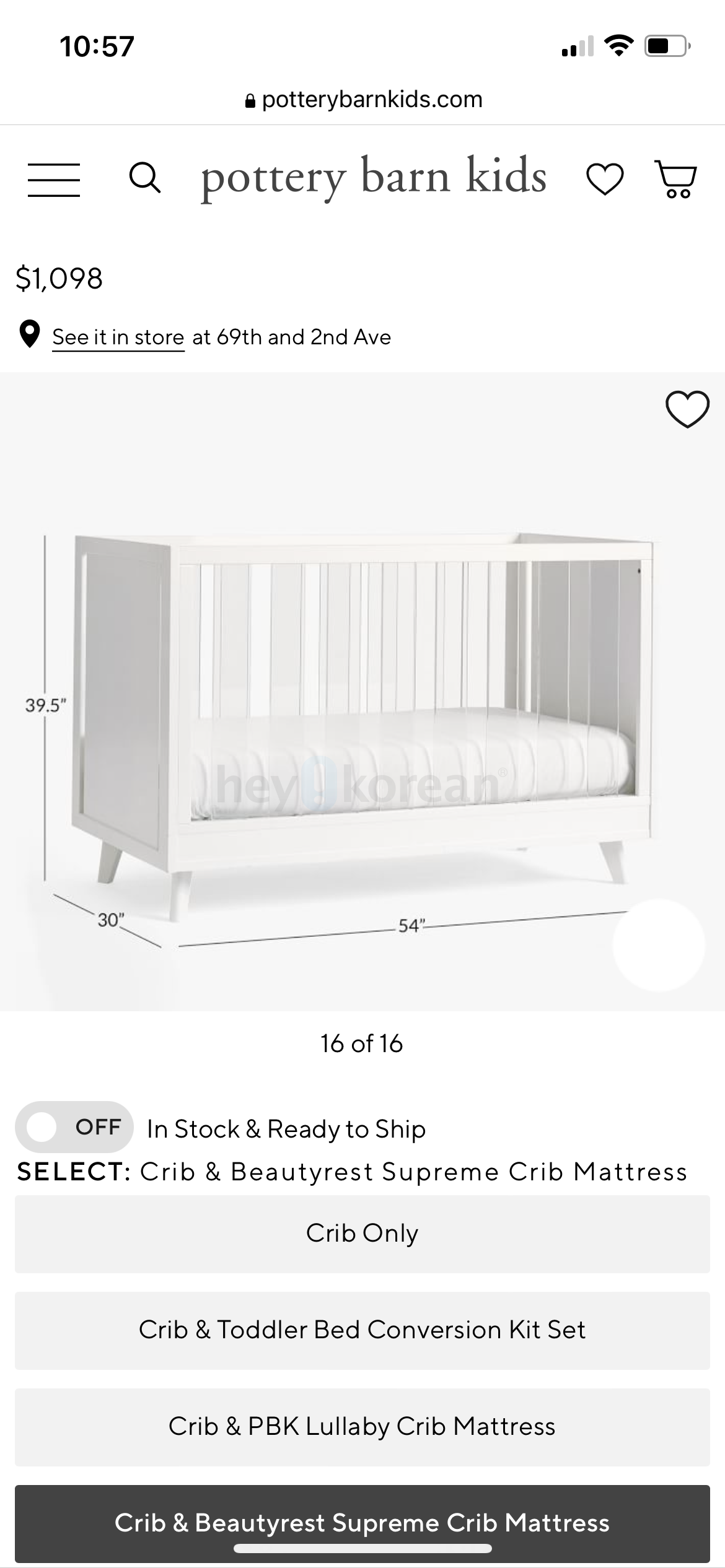Image resolution: width=725 pixels, height=1568 pixels.
Task: Enable the In Stock & Ready to Ship toggle
Action: [x=74, y=1127]
